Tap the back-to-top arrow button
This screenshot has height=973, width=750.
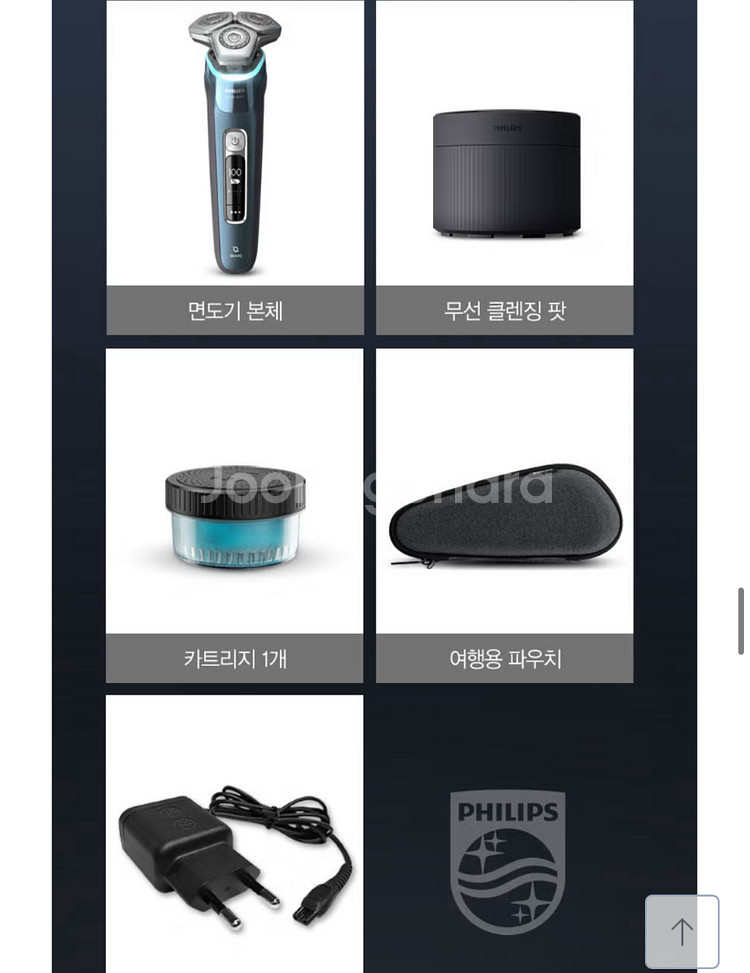tap(682, 931)
